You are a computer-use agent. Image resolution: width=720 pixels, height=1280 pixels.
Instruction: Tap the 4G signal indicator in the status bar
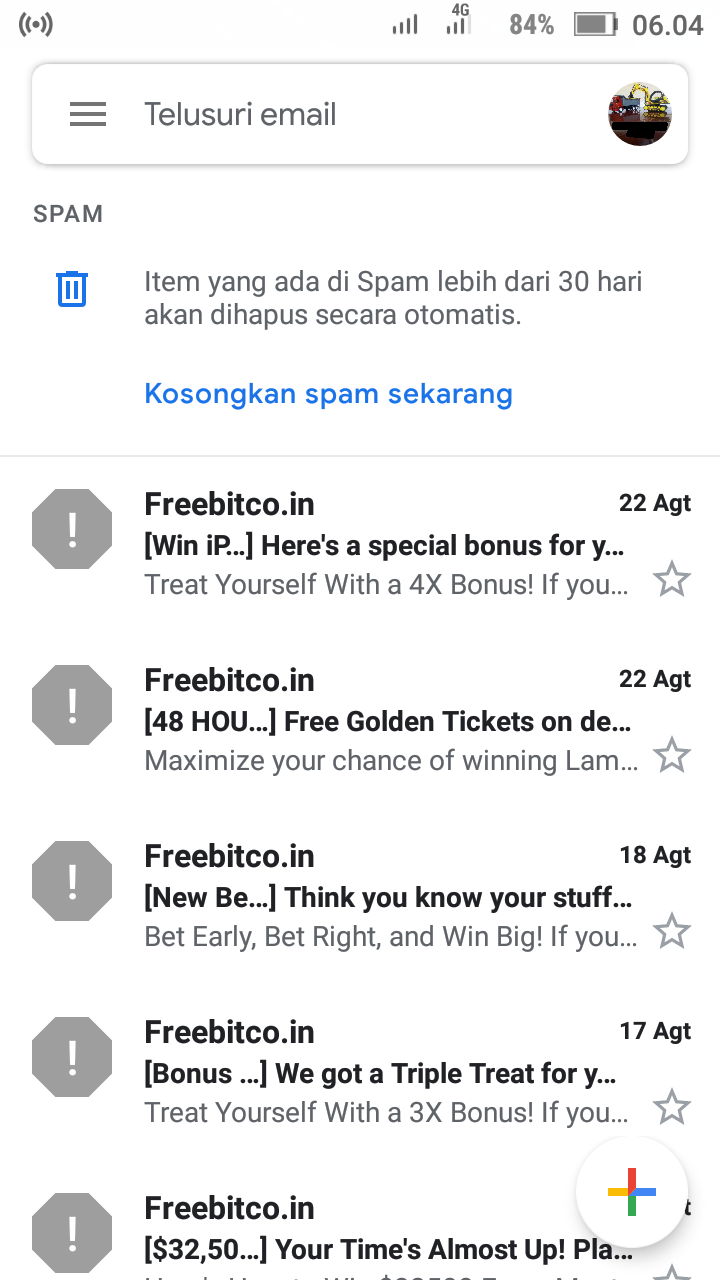point(457,25)
